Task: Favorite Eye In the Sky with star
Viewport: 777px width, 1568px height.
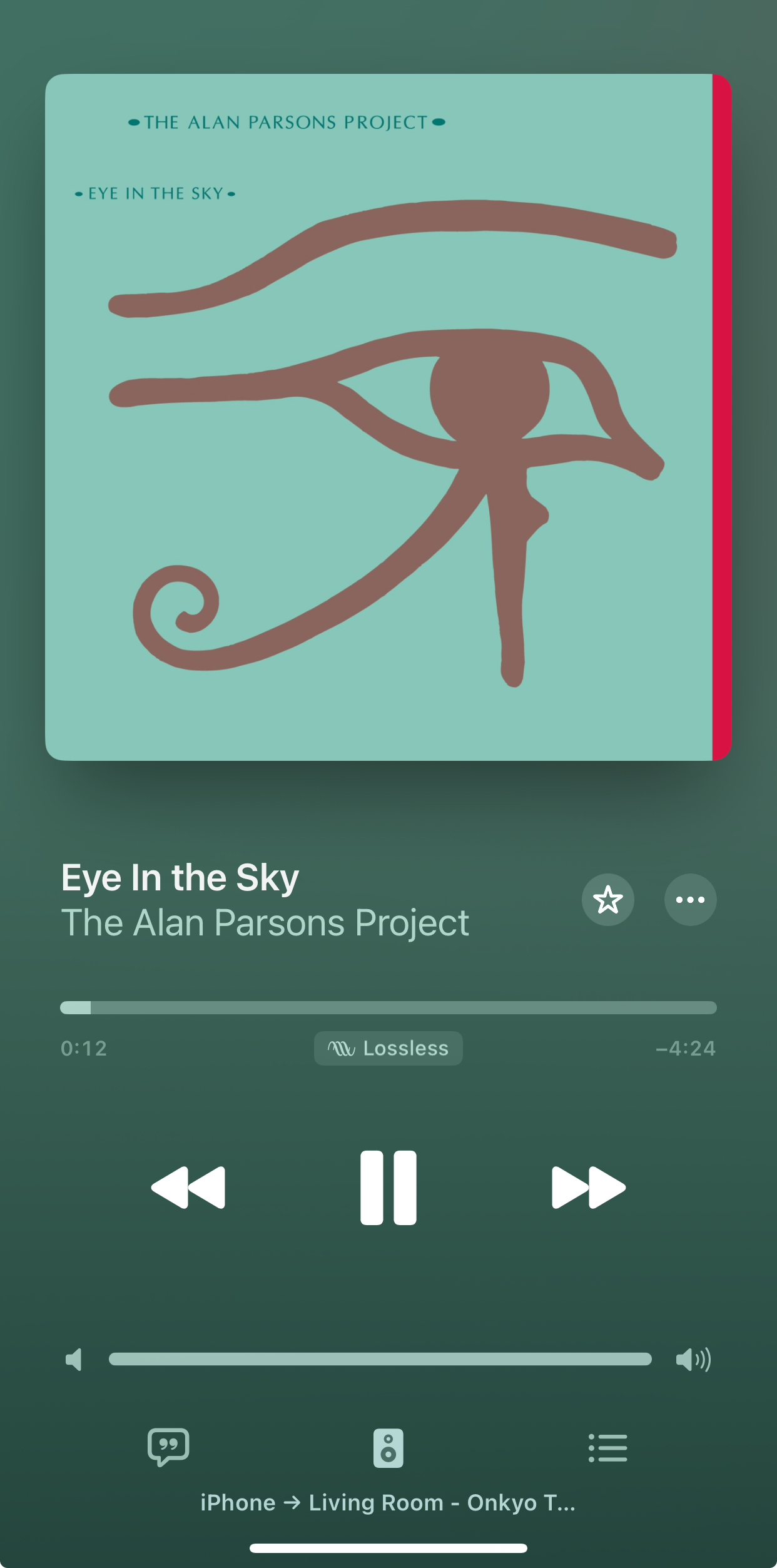Action: pyautogui.click(x=607, y=900)
